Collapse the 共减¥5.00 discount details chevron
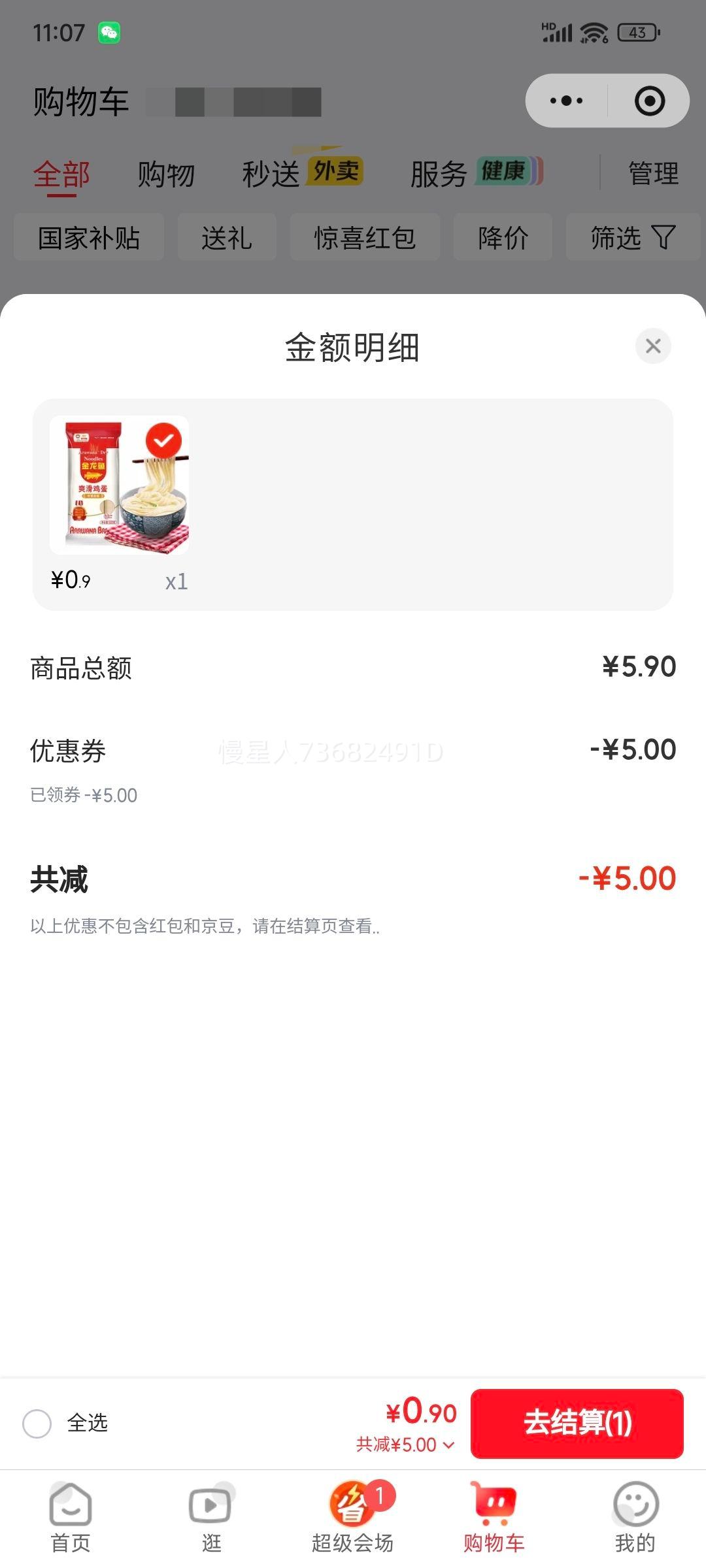706x1568 pixels. (448, 1445)
